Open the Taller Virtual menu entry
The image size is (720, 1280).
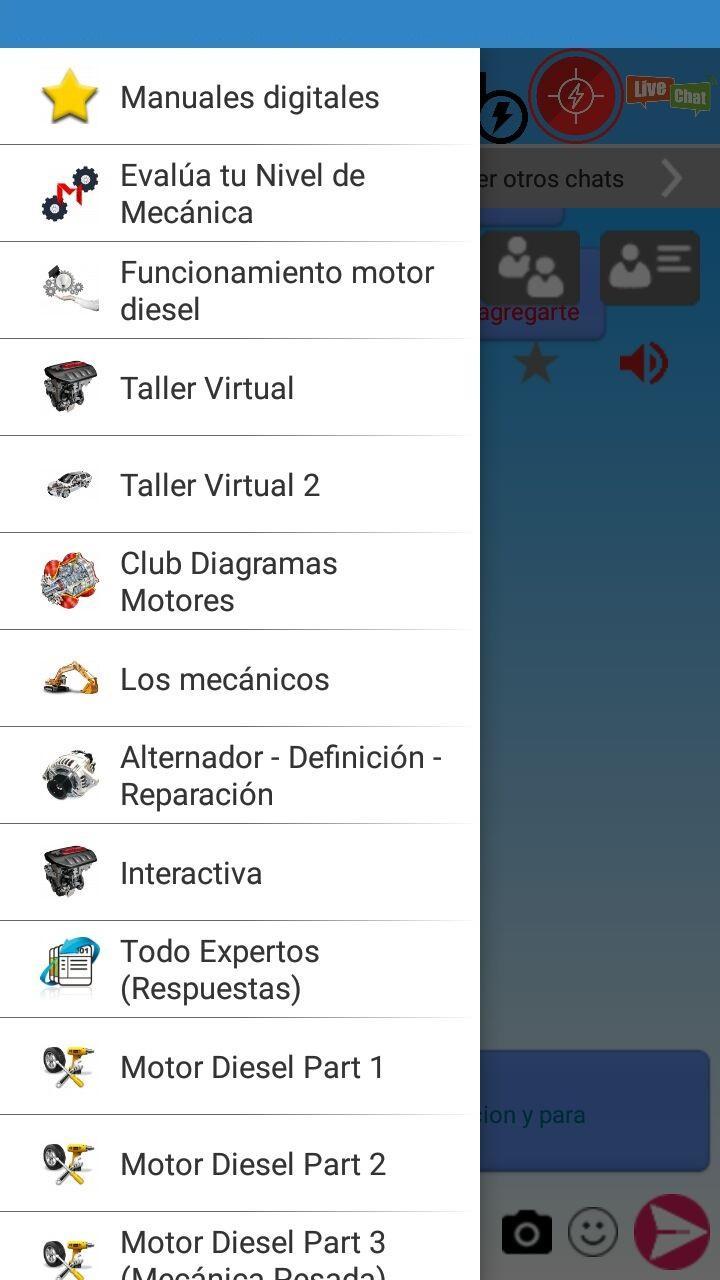(207, 387)
